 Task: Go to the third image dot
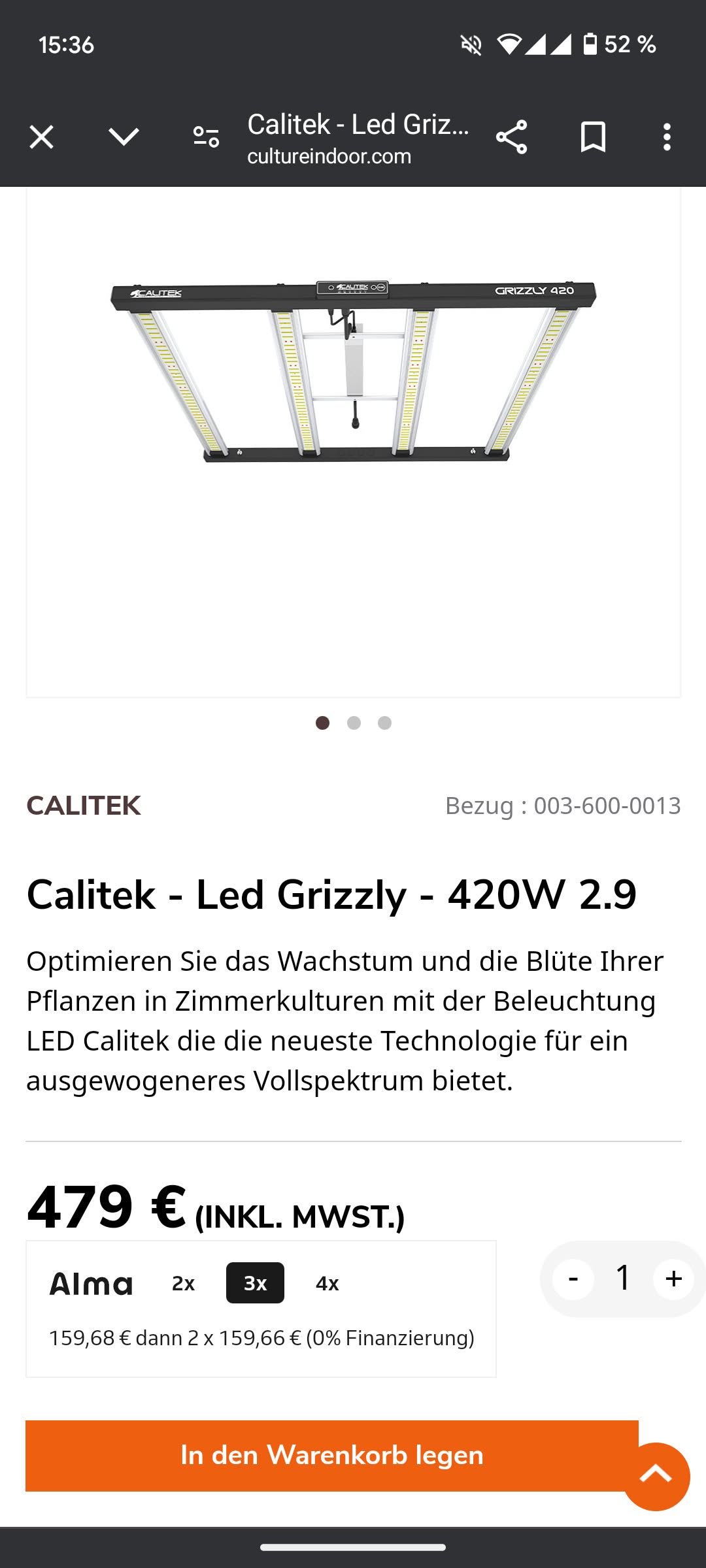384,723
